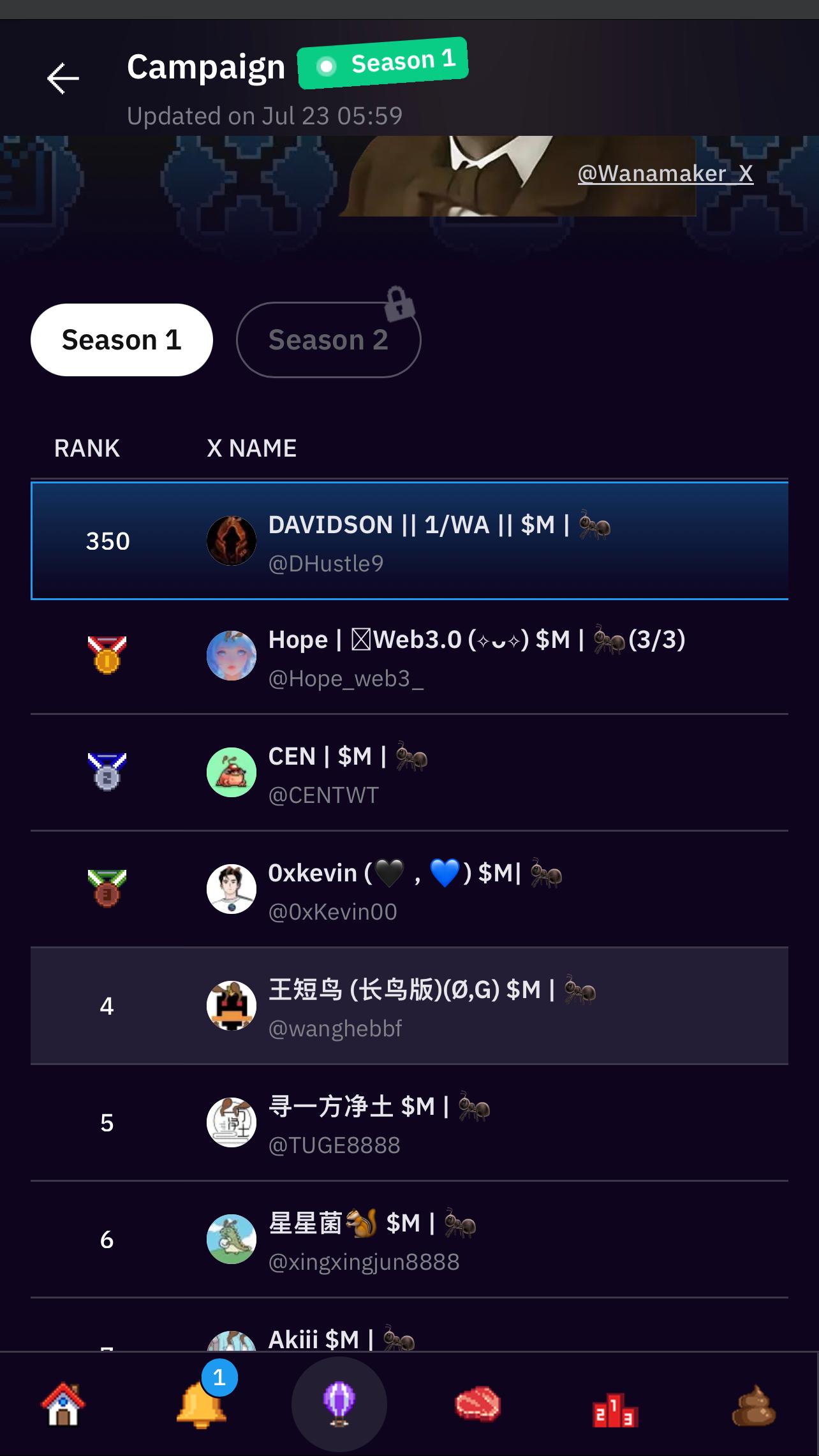Image resolution: width=819 pixels, height=1456 pixels.
Task: Open the CEN @CENTWT entry
Action: point(409,773)
